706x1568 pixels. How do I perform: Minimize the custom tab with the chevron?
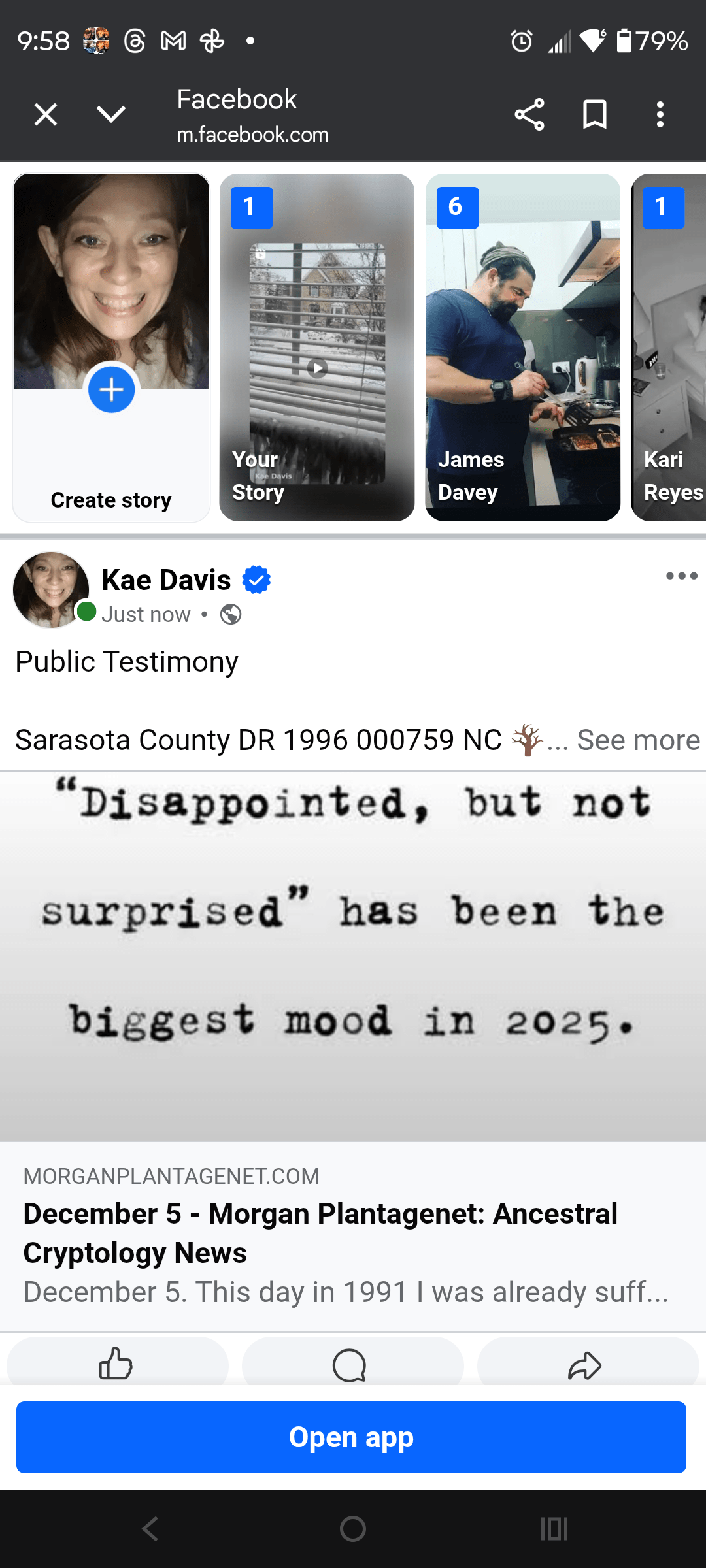(x=111, y=115)
